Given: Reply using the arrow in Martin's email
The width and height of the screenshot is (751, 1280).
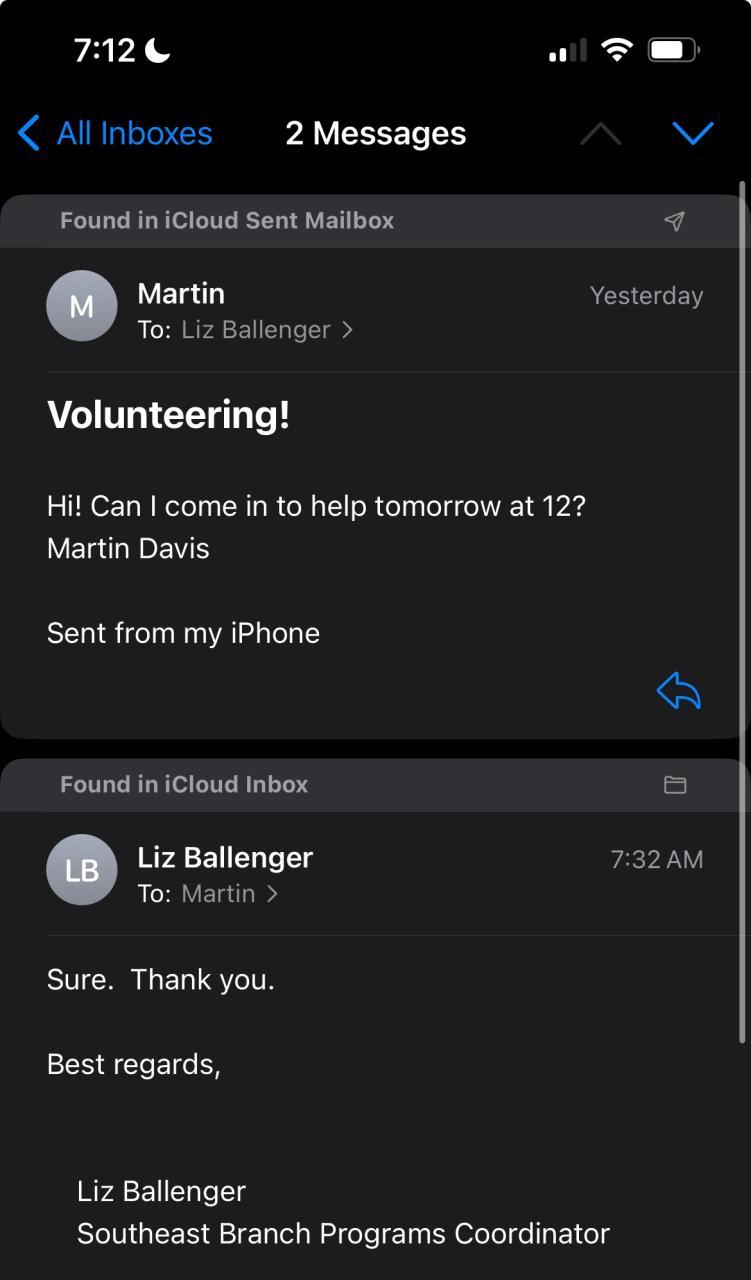Looking at the screenshot, I should coord(679,690).
